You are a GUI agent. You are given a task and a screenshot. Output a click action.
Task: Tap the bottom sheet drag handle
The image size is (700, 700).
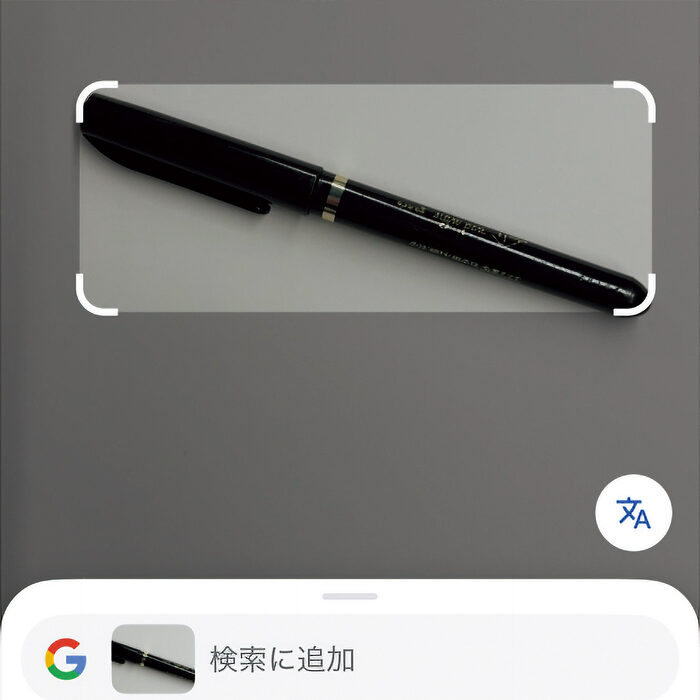[x=350, y=596]
